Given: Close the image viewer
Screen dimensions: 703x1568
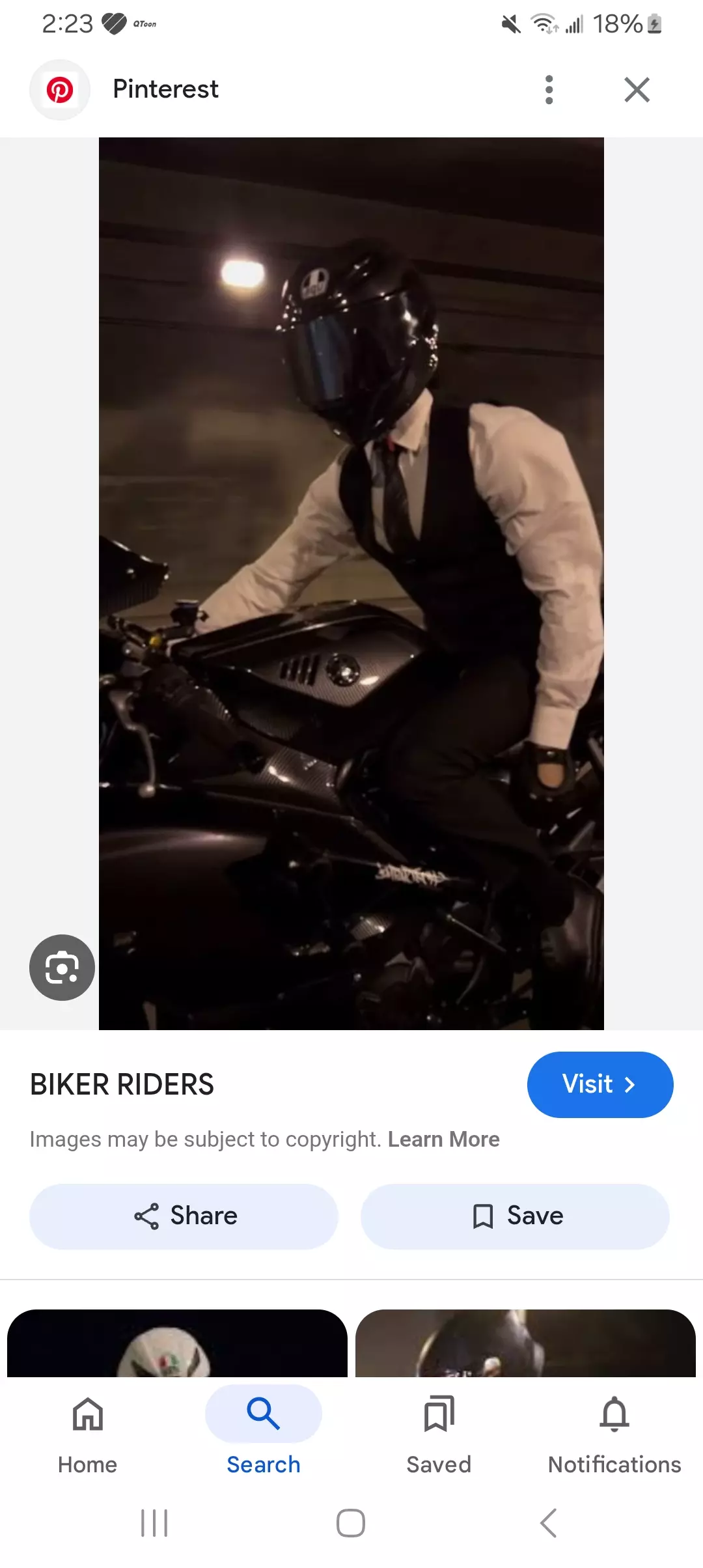Looking at the screenshot, I should point(637,90).
